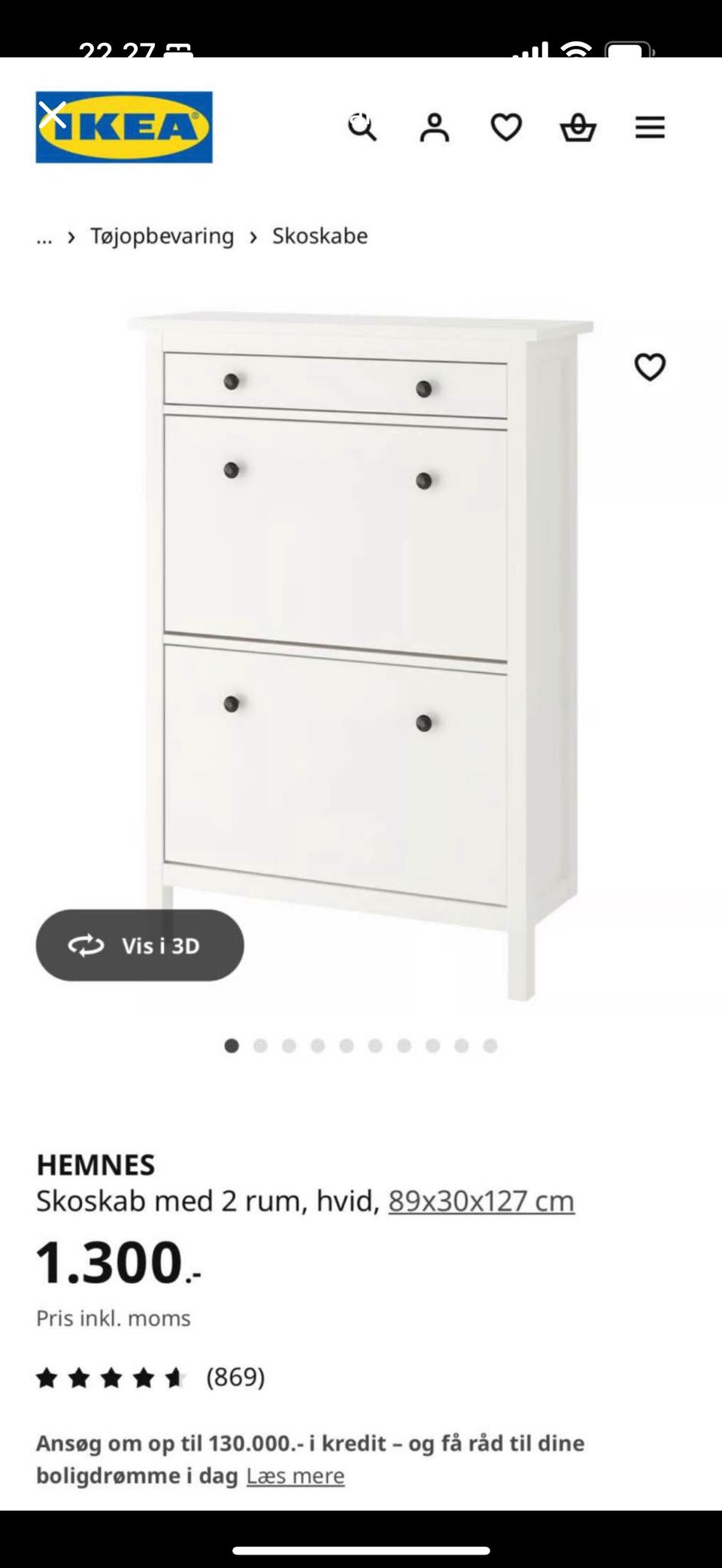Screen dimensions: 722x1568
Task: Open the hamburger navigation menu
Action: pos(650,128)
